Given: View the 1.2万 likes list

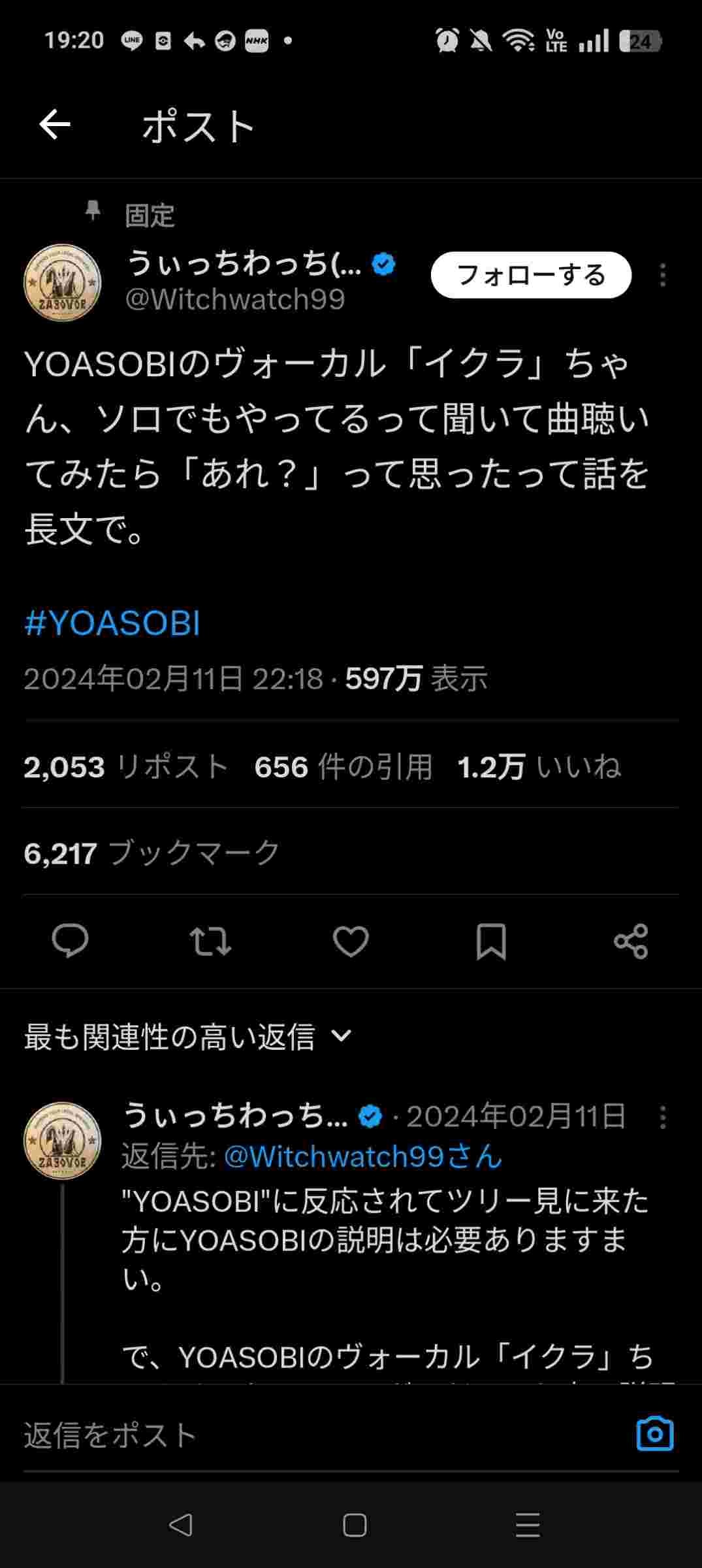Looking at the screenshot, I should 539,766.
